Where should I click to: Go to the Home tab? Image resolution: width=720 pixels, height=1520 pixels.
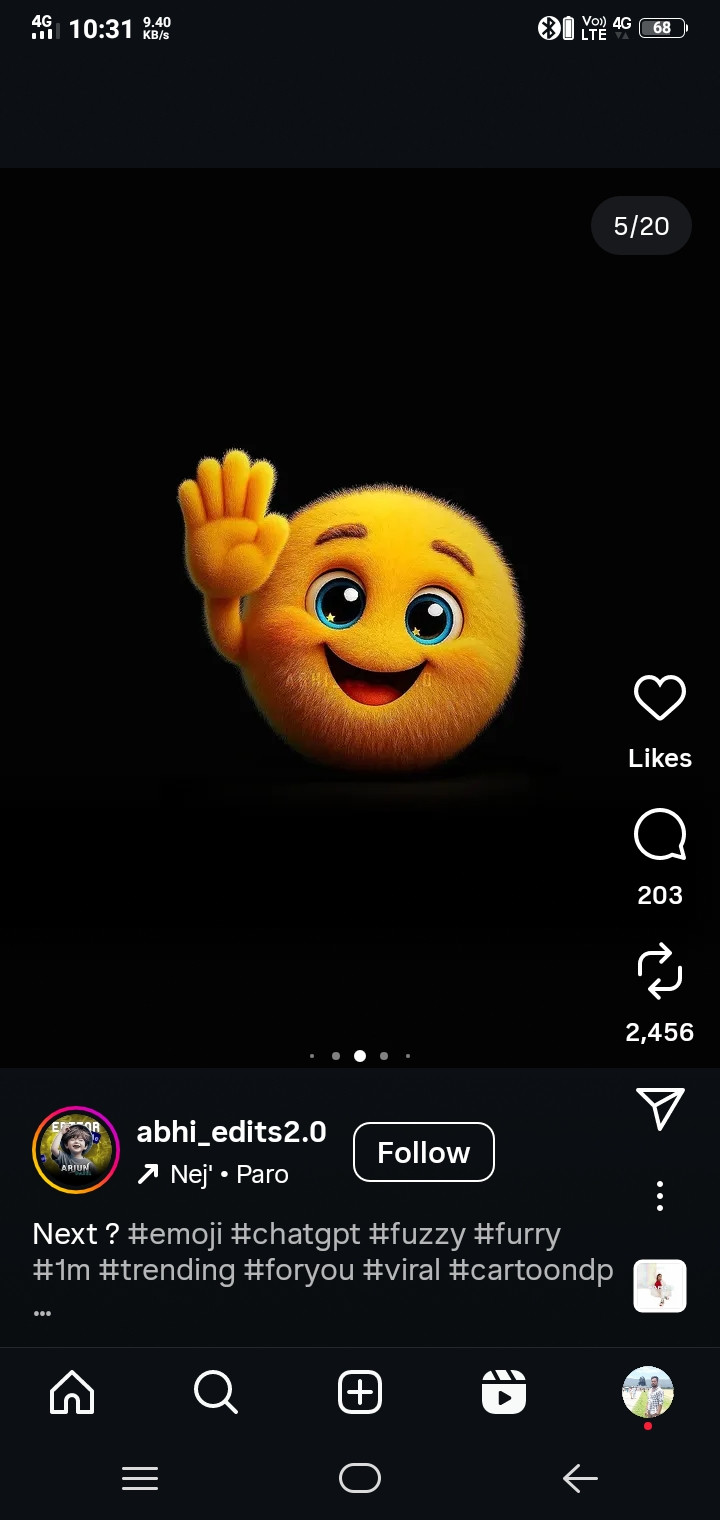72,1392
